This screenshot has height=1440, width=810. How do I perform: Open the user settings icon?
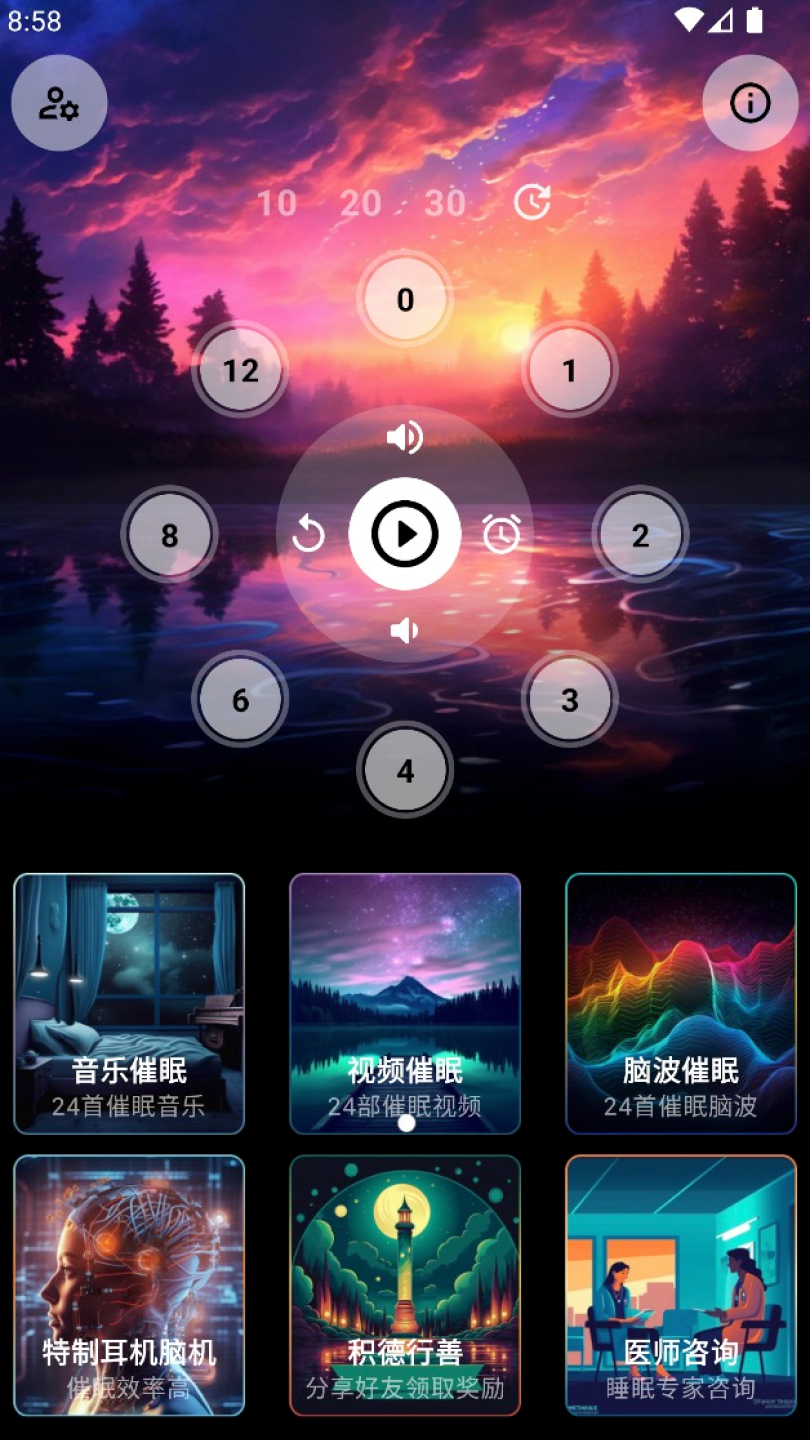(59, 103)
